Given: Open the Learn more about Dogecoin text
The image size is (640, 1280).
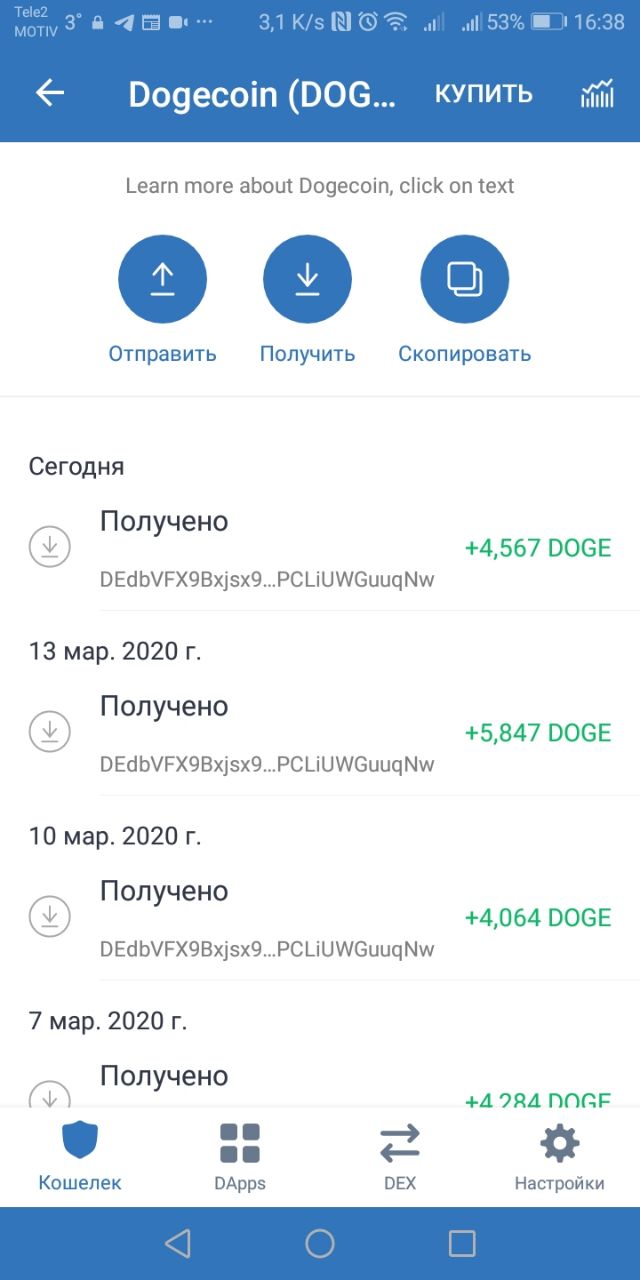Looking at the screenshot, I should click(x=320, y=186).
